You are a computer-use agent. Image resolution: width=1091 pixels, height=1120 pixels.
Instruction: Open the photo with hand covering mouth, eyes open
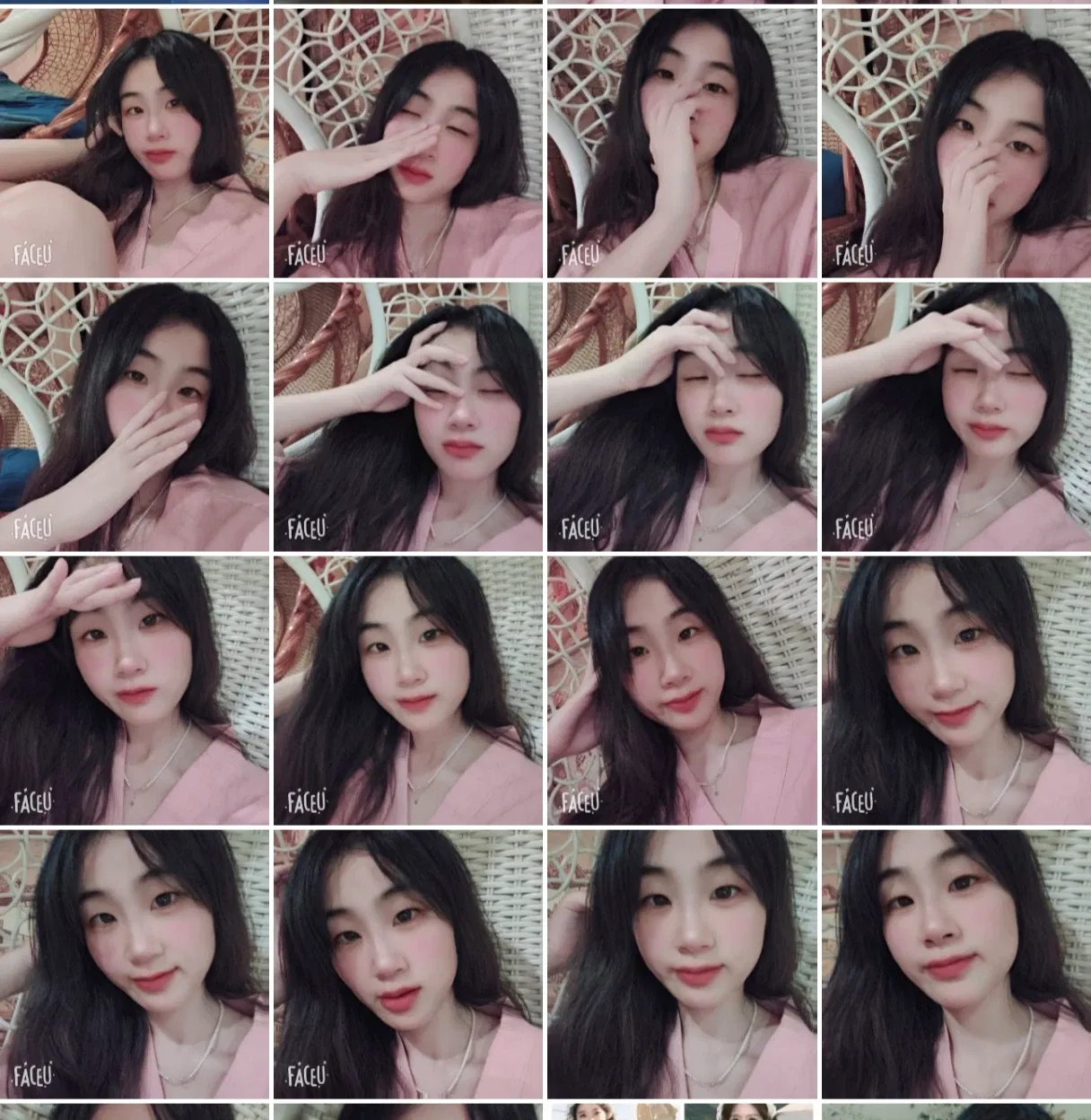[135, 417]
